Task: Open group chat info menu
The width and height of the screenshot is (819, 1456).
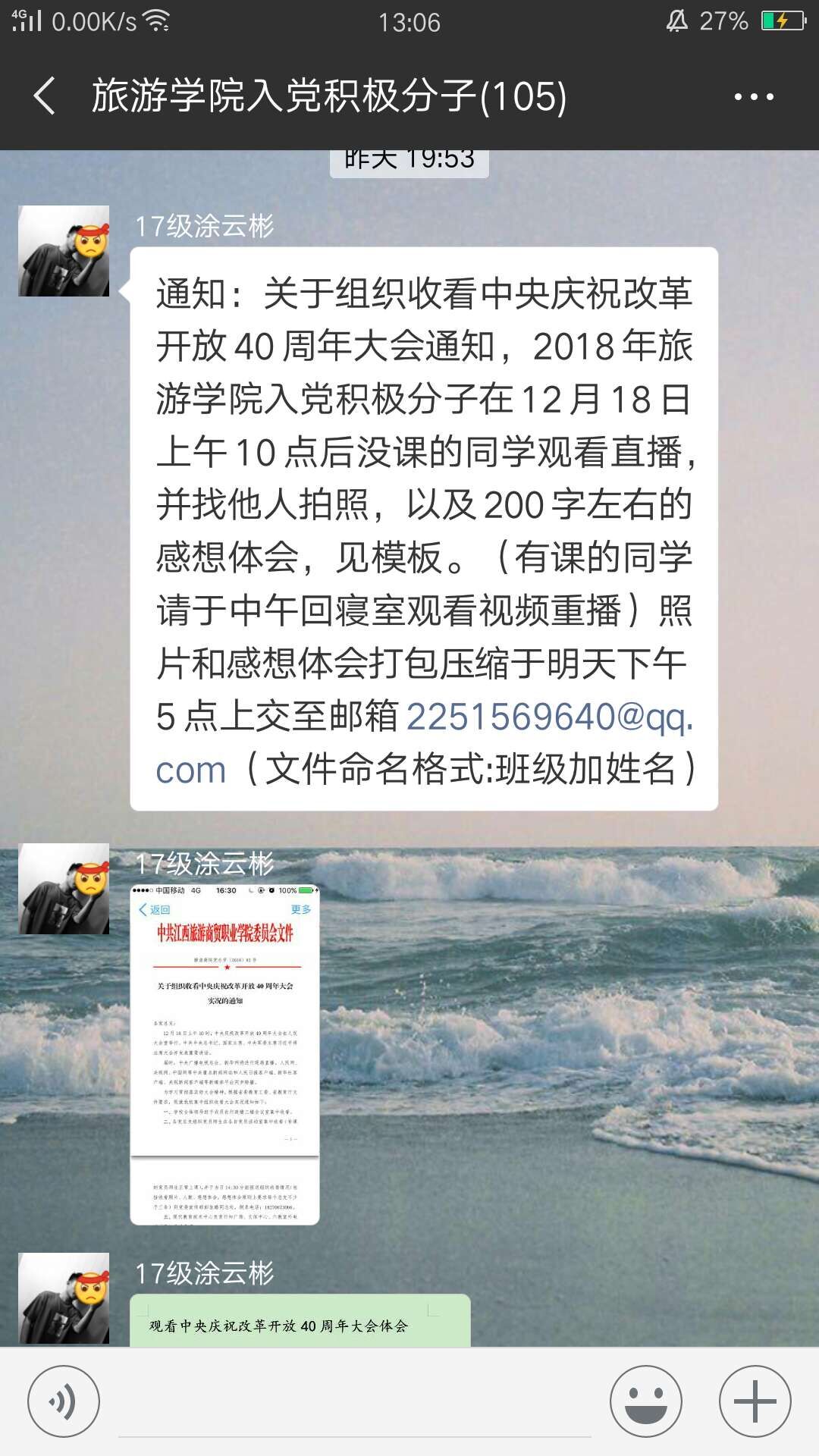Action: click(x=753, y=97)
